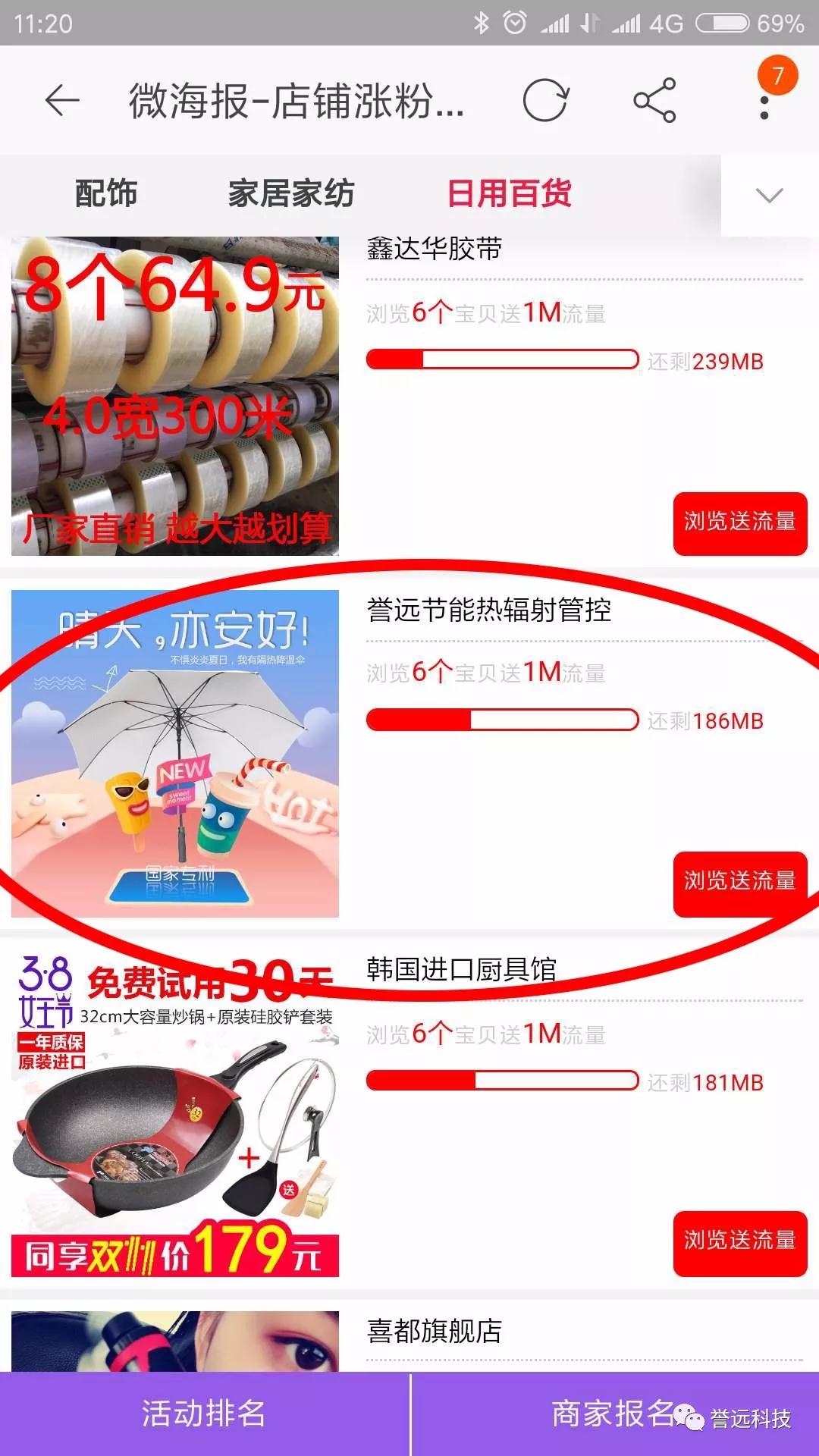Switch to the 家居家纺 tab
The height and width of the screenshot is (1456, 819).
[x=291, y=193]
